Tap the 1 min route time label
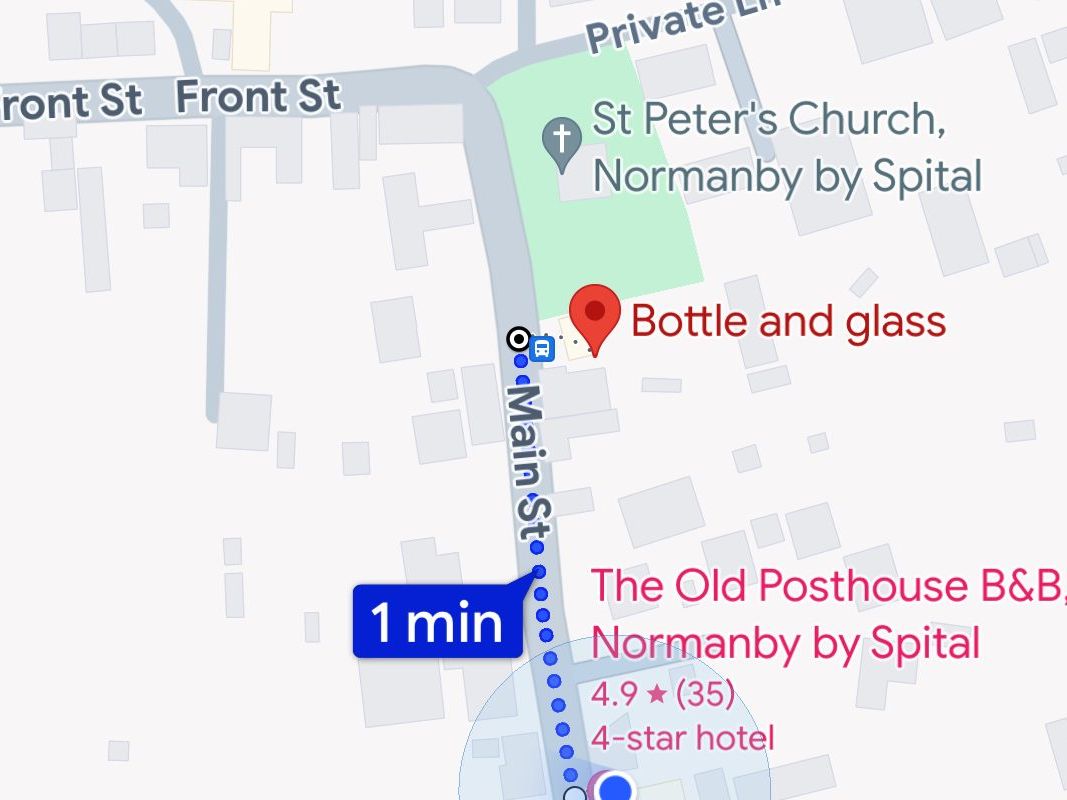The image size is (1067, 800). click(x=438, y=623)
